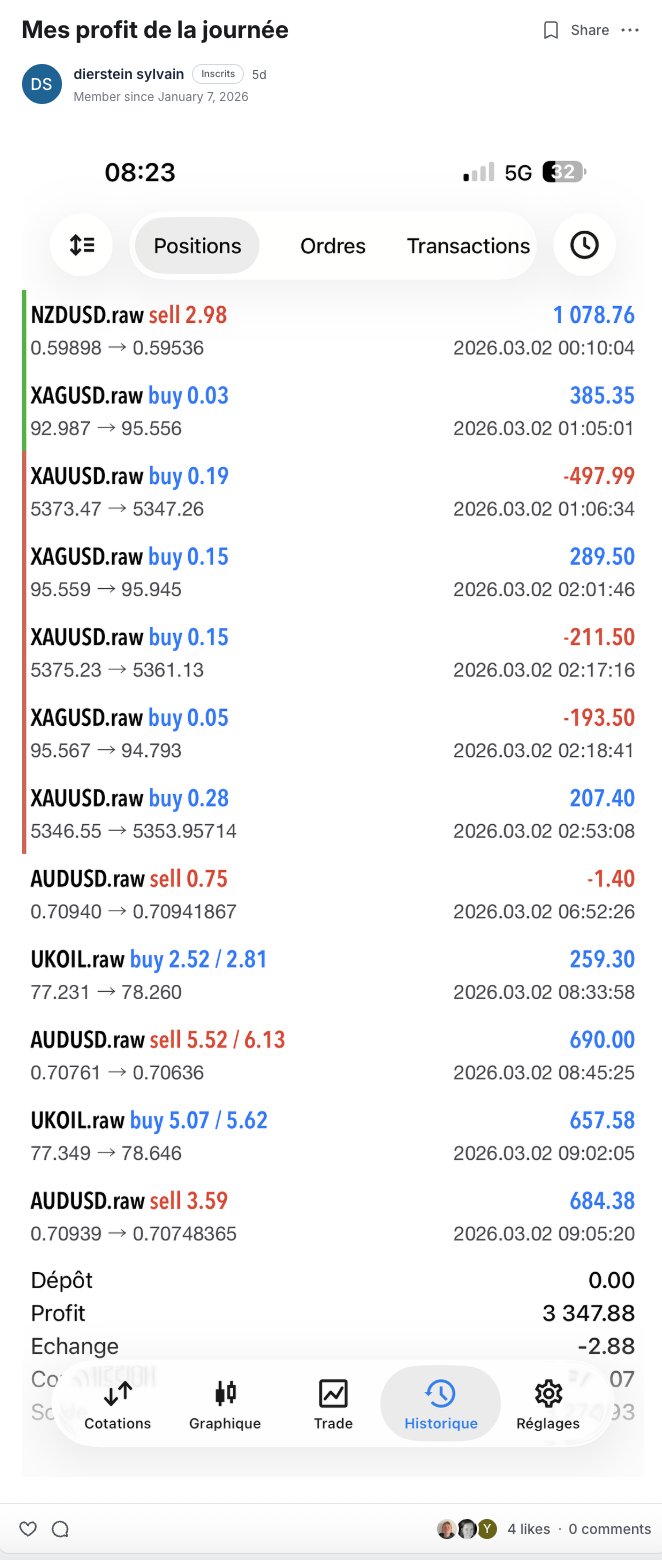This screenshot has width=662, height=1560.
Task: Bookmark the post Mes profit de la journée
Action: (550, 30)
